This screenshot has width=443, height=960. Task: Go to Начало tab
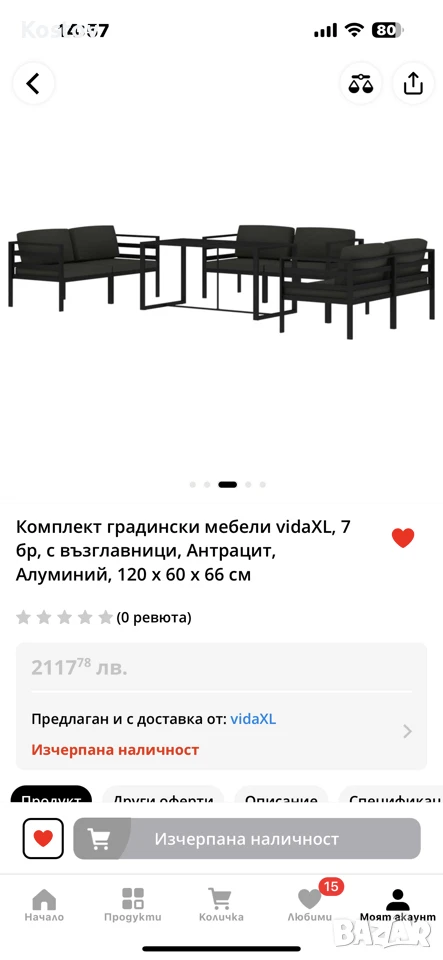(x=44, y=905)
